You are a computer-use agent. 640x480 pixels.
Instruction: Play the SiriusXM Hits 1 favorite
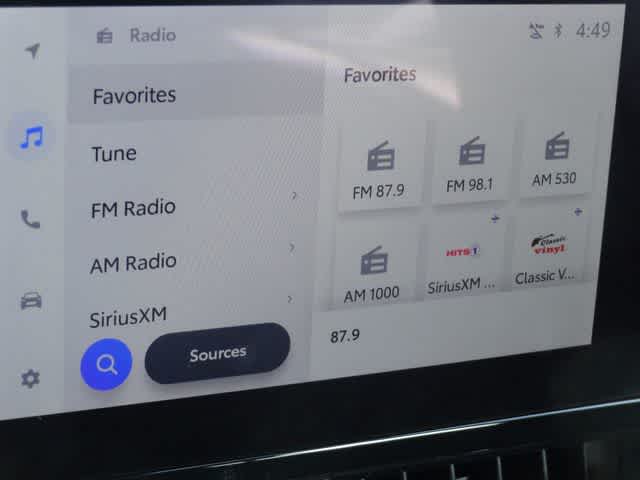[x=462, y=262]
